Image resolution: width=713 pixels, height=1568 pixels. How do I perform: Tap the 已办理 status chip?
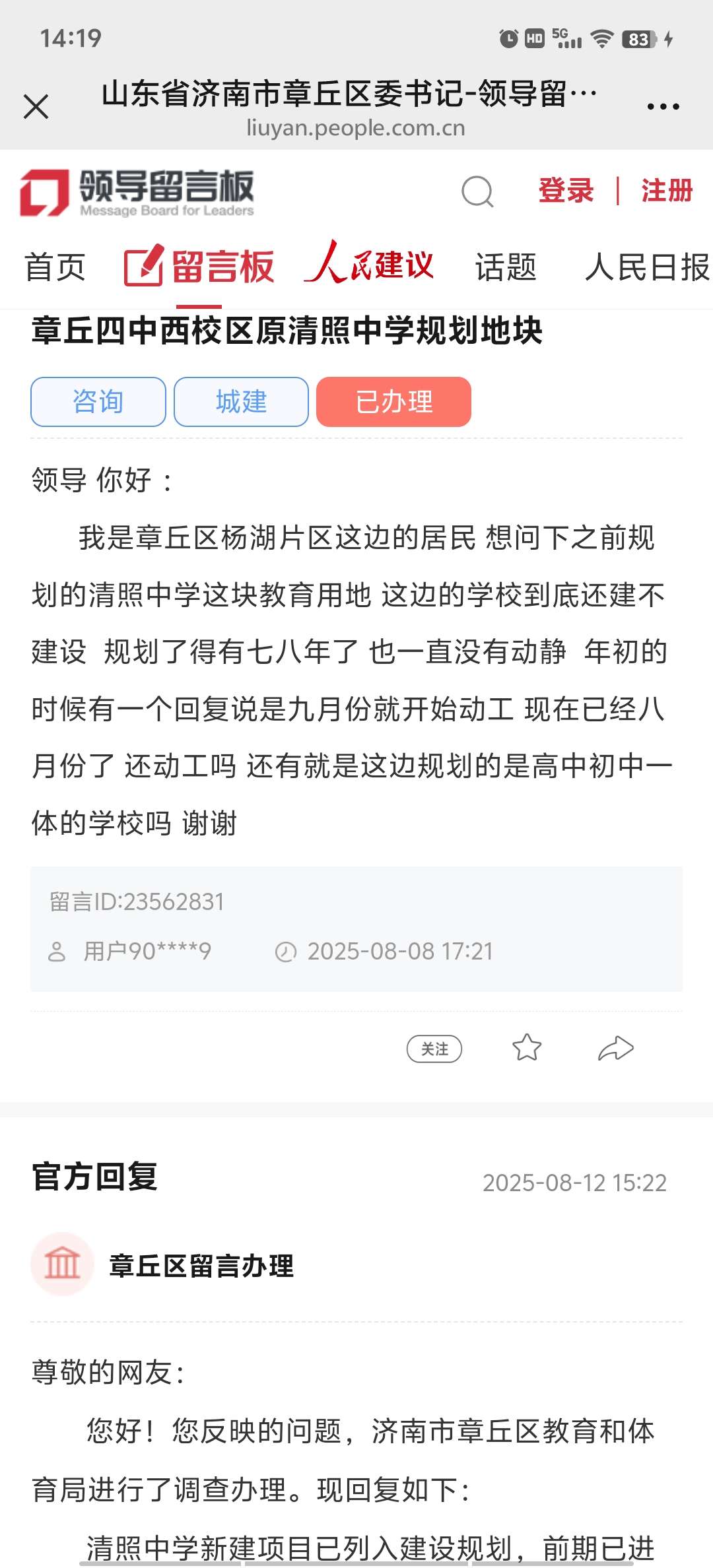(x=393, y=402)
